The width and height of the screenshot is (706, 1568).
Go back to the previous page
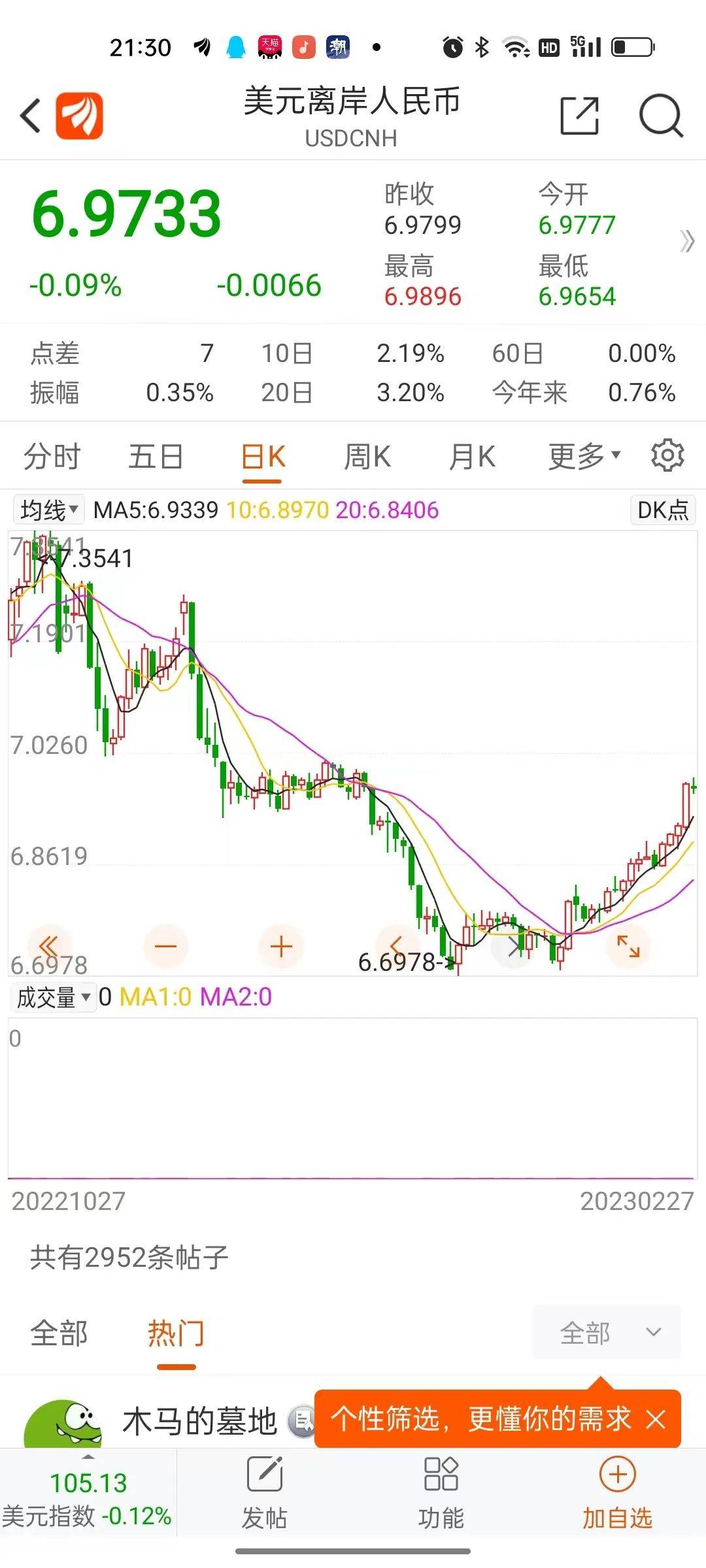coord(30,116)
